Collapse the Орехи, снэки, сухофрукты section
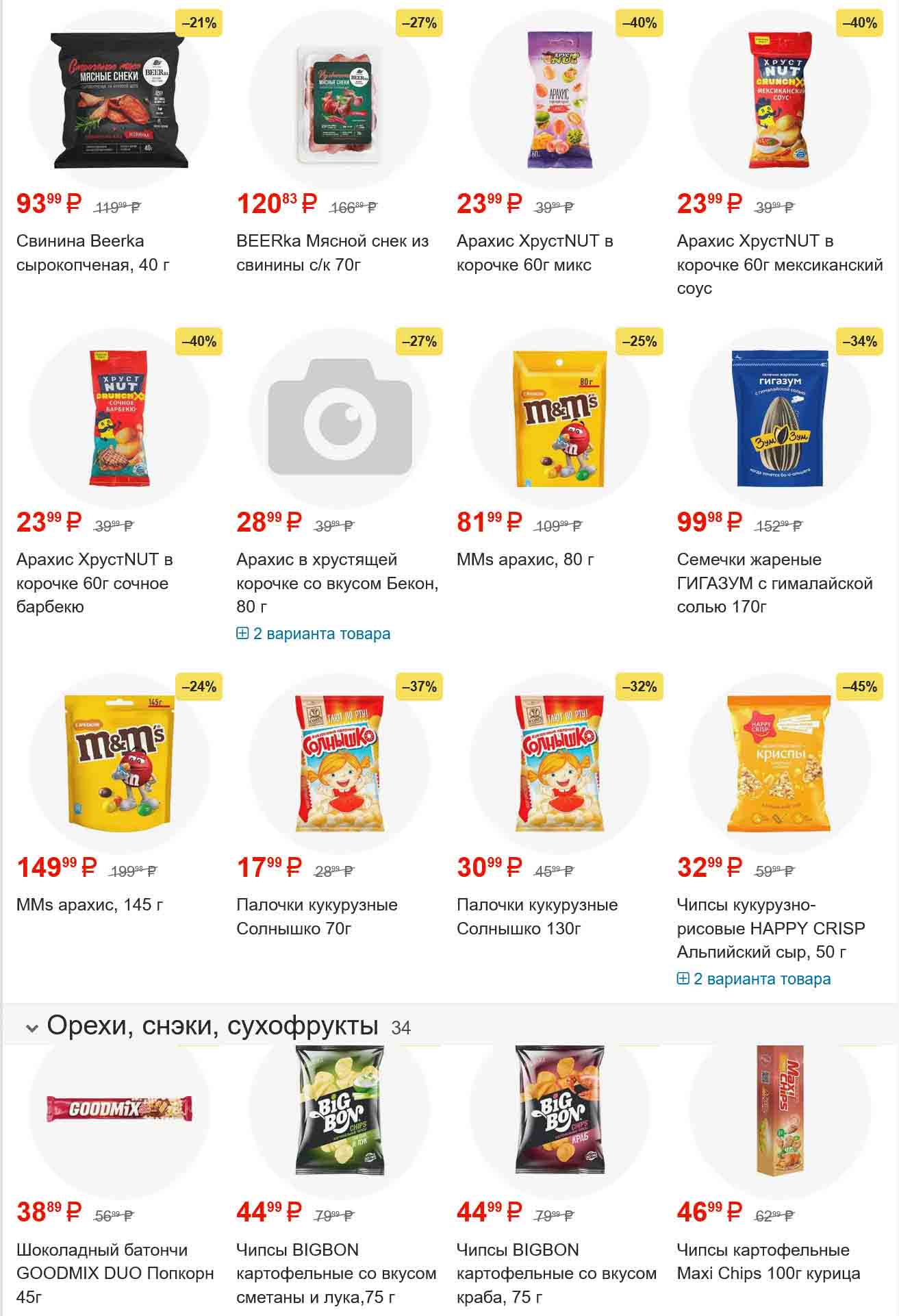899x1316 pixels. (31, 1028)
